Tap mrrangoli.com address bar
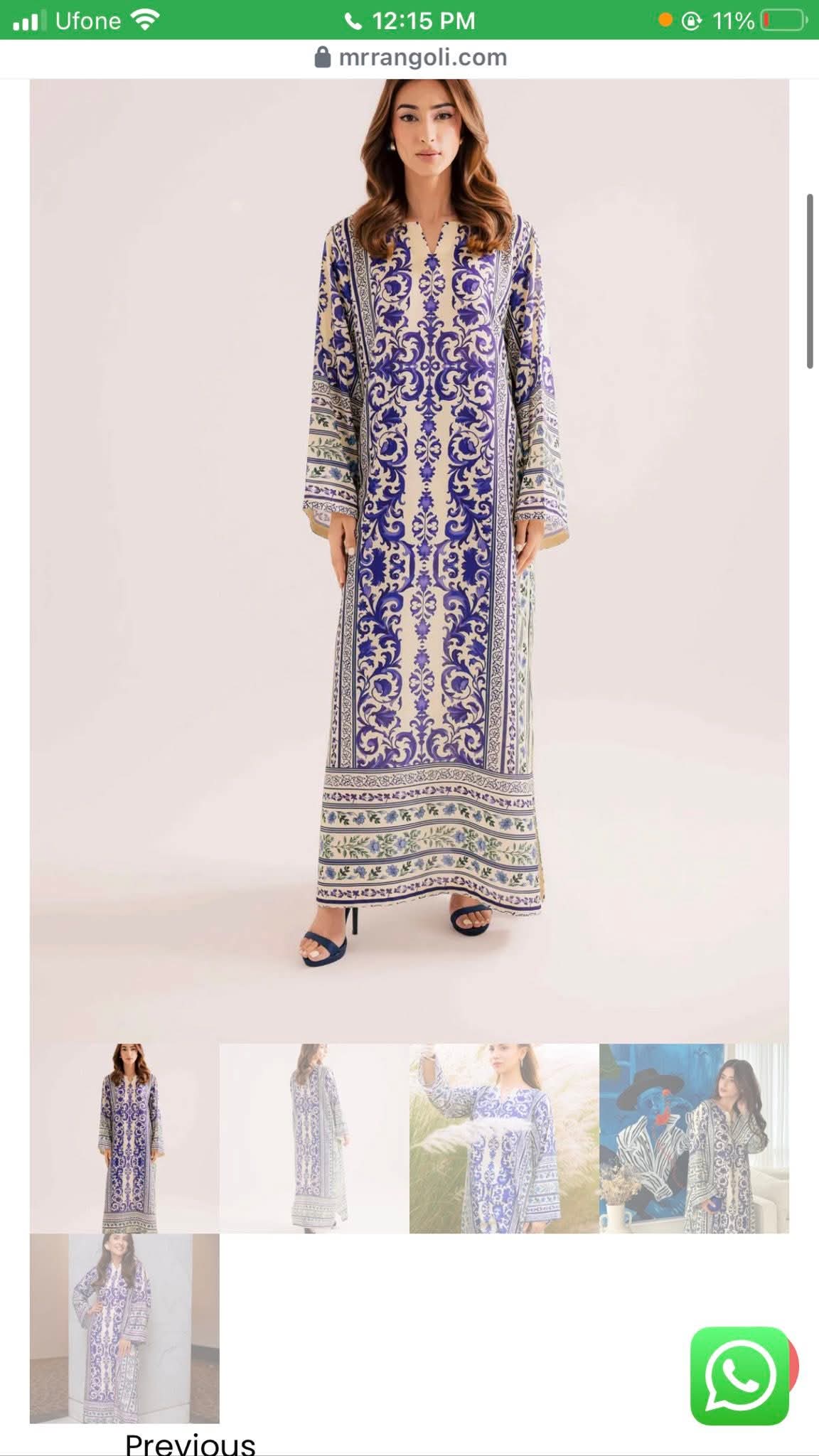Screen dimensions: 819x1456 tap(410, 58)
